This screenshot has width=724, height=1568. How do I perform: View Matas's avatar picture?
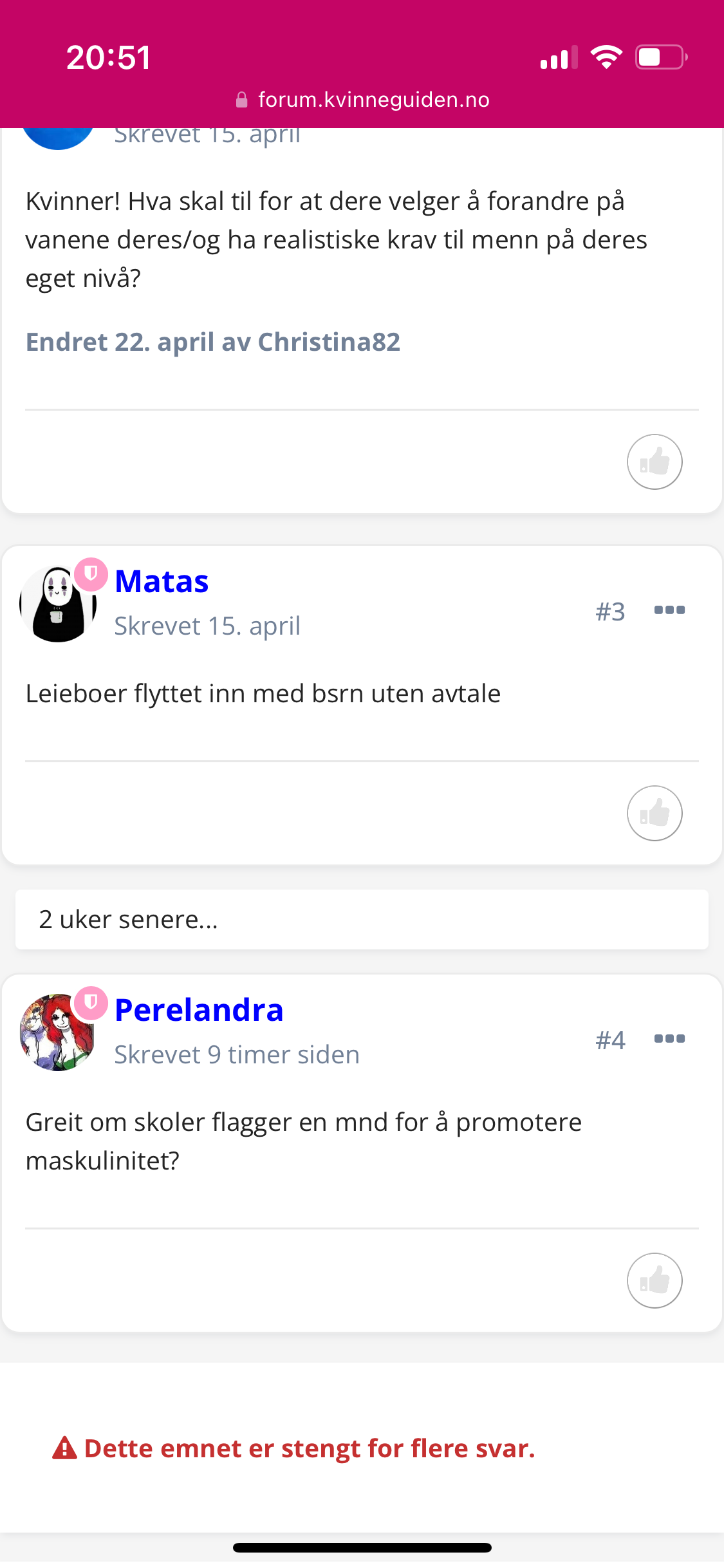(58, 604)
